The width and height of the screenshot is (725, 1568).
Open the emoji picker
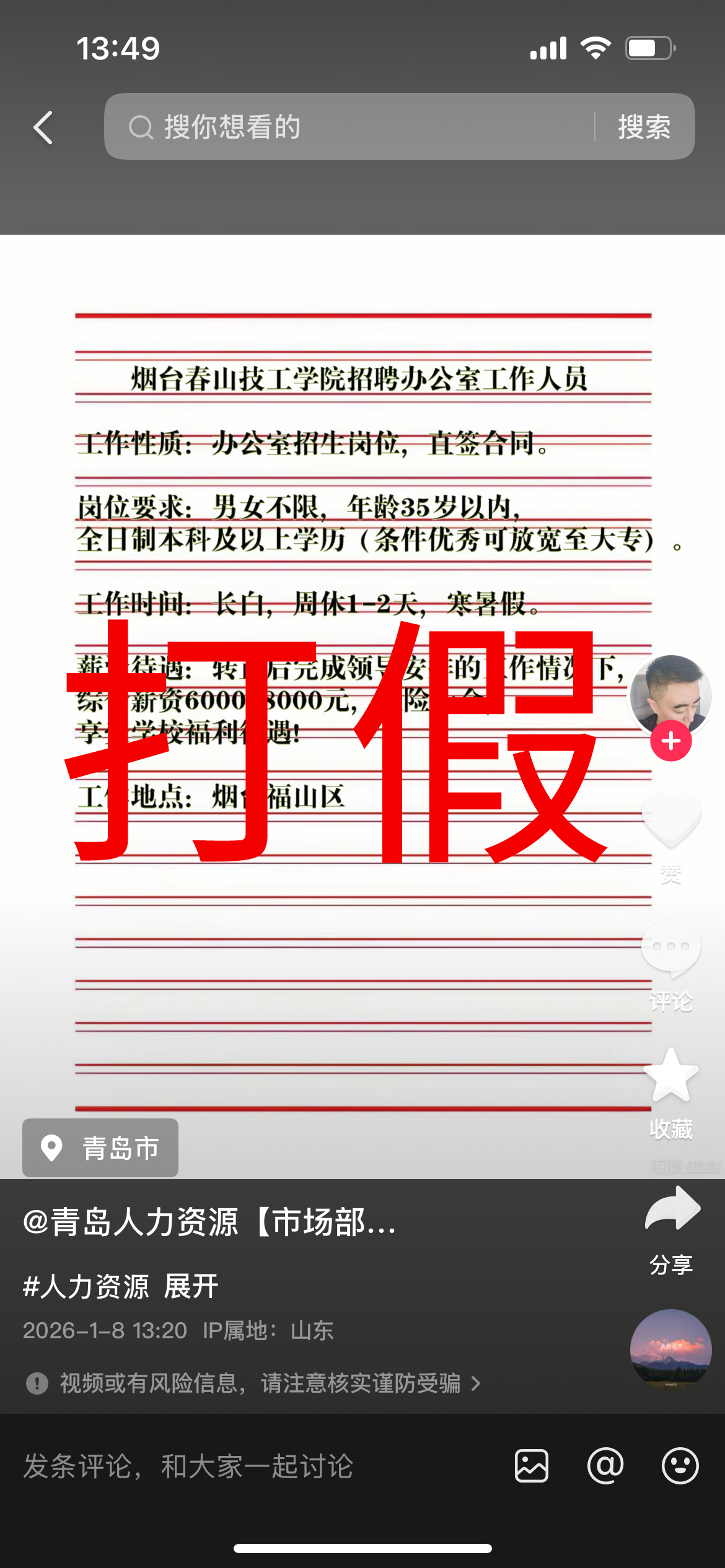click(680, 1466)
